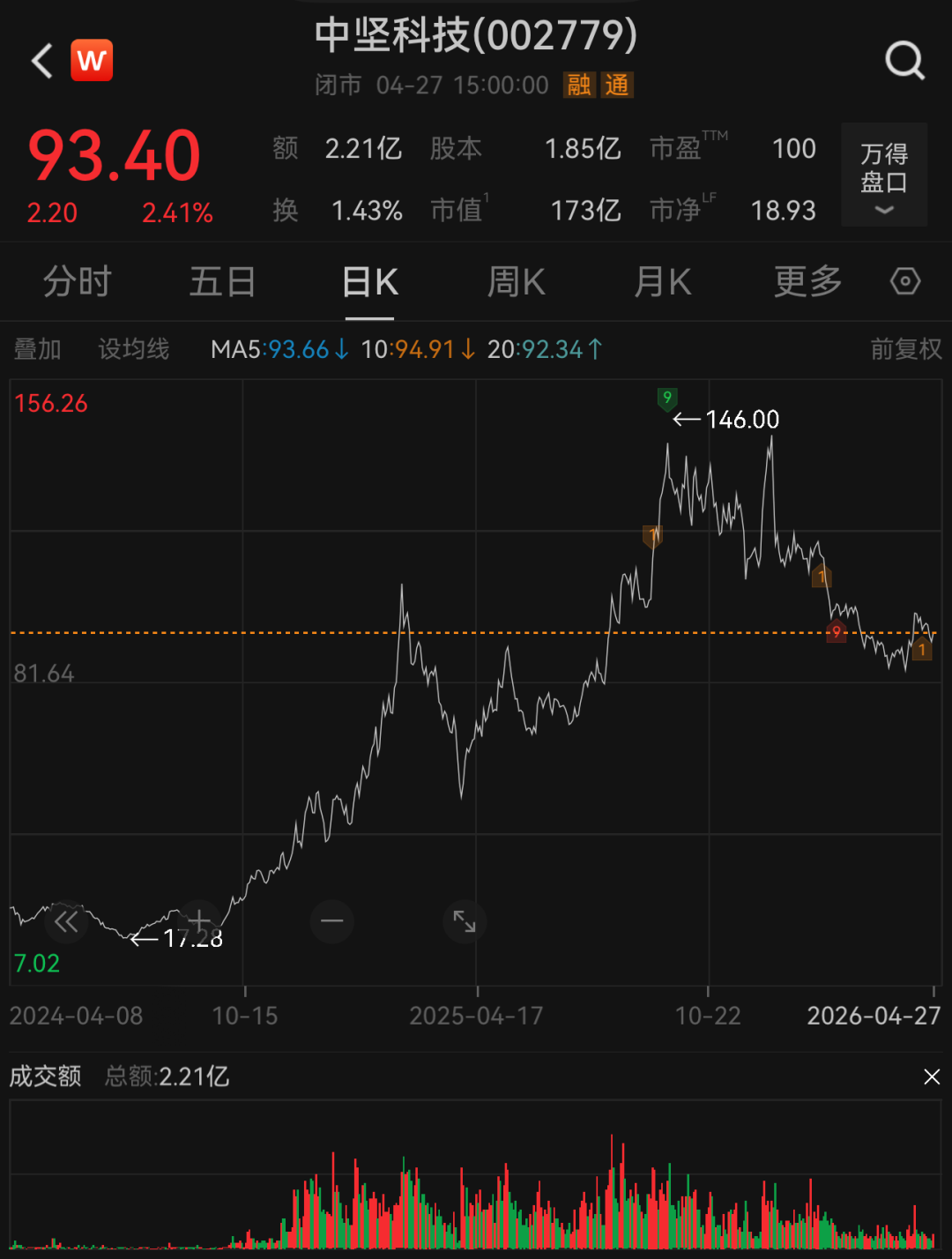Switch to the 月K chart tab
The image size is (952, 1259).
[x=663, y=283]
